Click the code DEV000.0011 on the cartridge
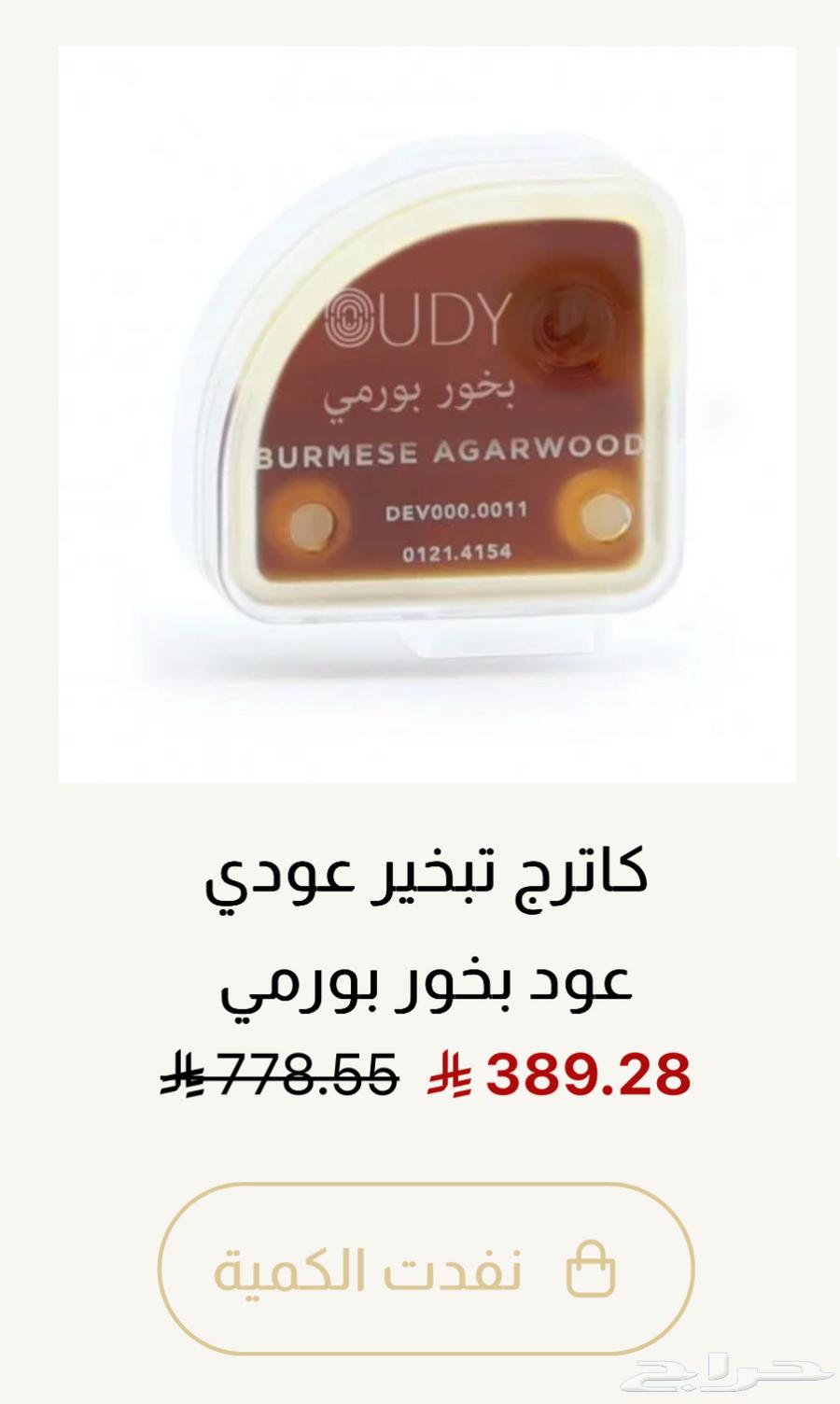 (457, 511)
